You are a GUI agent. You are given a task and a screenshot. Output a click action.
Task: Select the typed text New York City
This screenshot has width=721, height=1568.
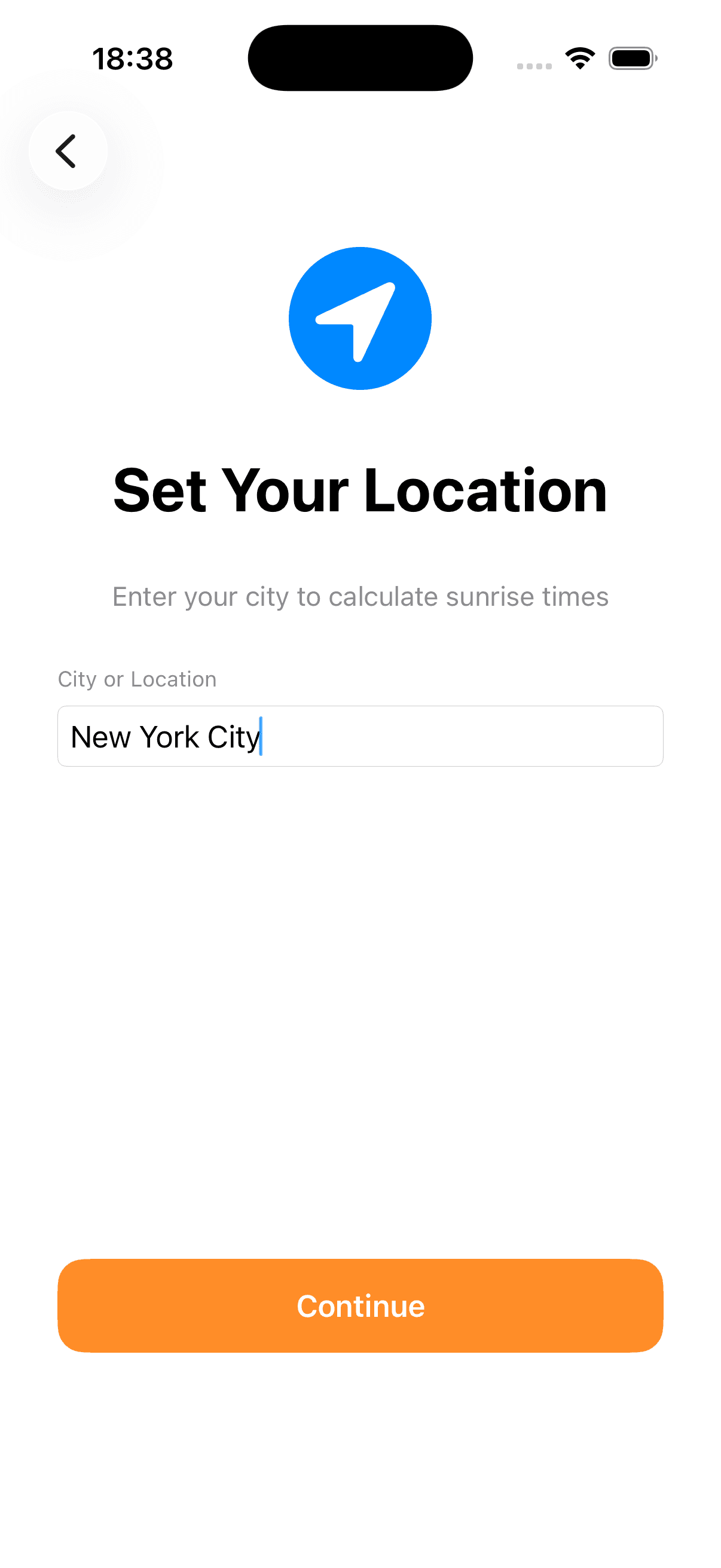coord(164,736)
